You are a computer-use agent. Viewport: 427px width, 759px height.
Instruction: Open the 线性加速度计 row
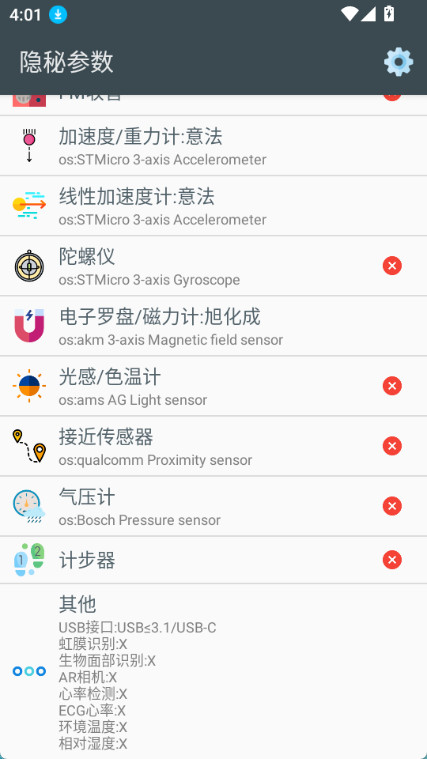tap(214, 206)
